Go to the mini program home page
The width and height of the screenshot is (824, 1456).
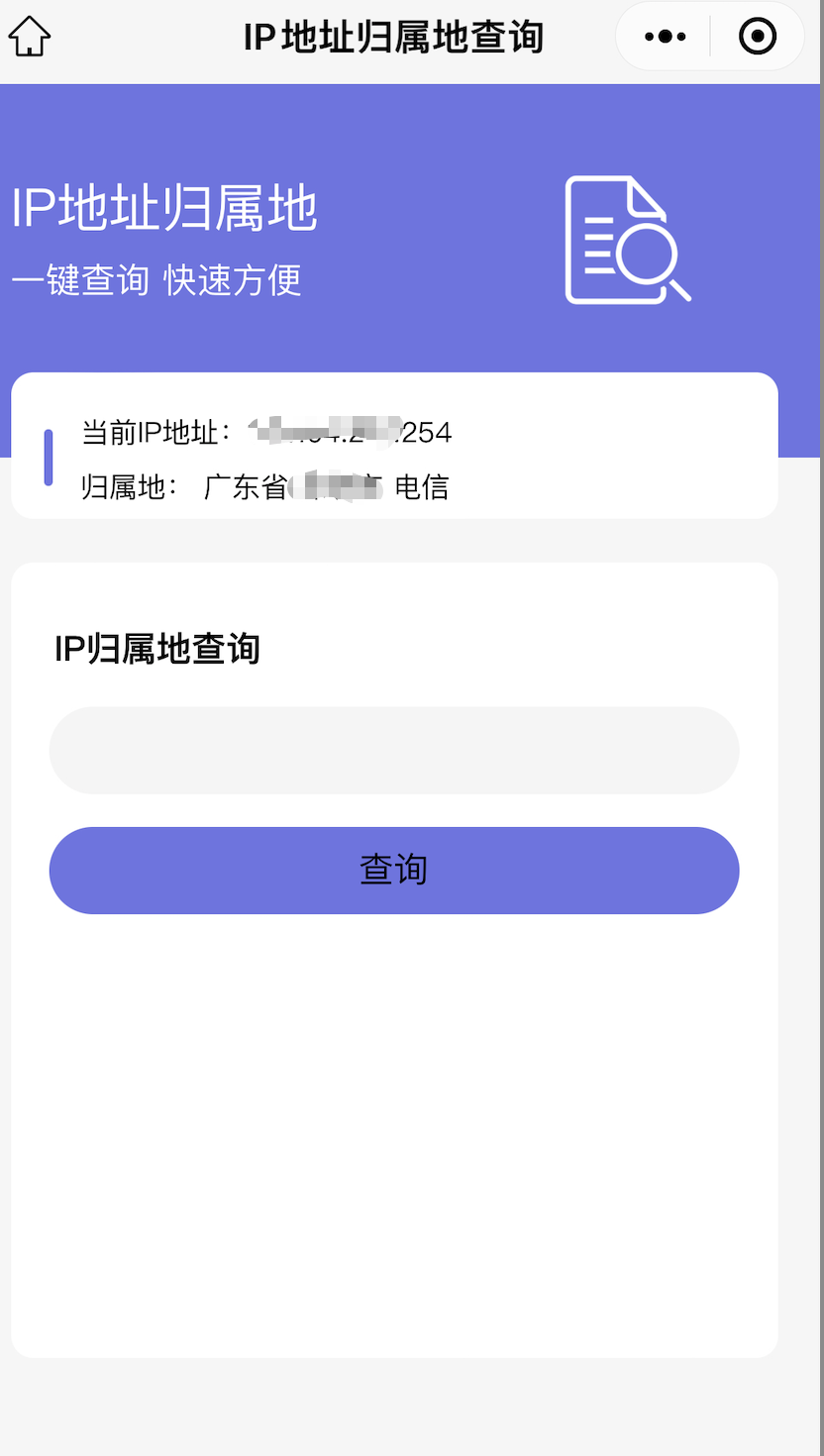(x=30, y=38)
